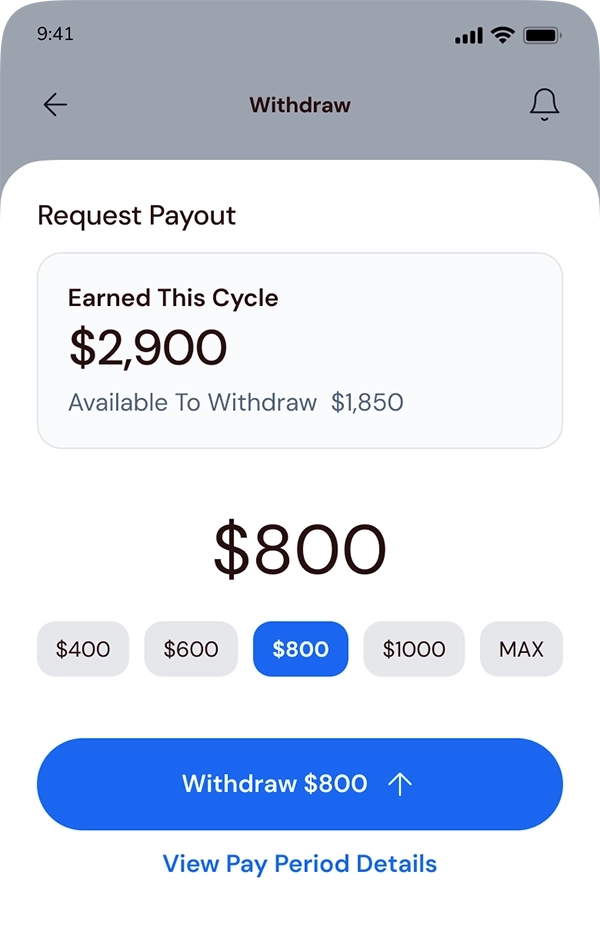
Task: Tap the selected $800 chip
Action: click(300, 649)
